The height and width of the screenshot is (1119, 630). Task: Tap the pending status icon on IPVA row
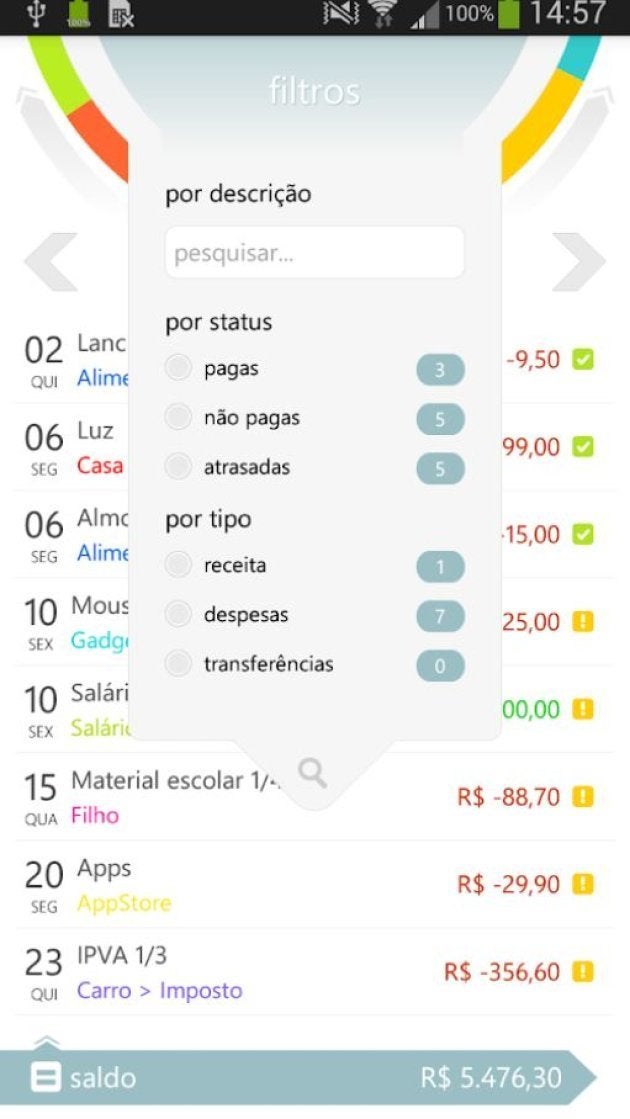click(583, 971)
